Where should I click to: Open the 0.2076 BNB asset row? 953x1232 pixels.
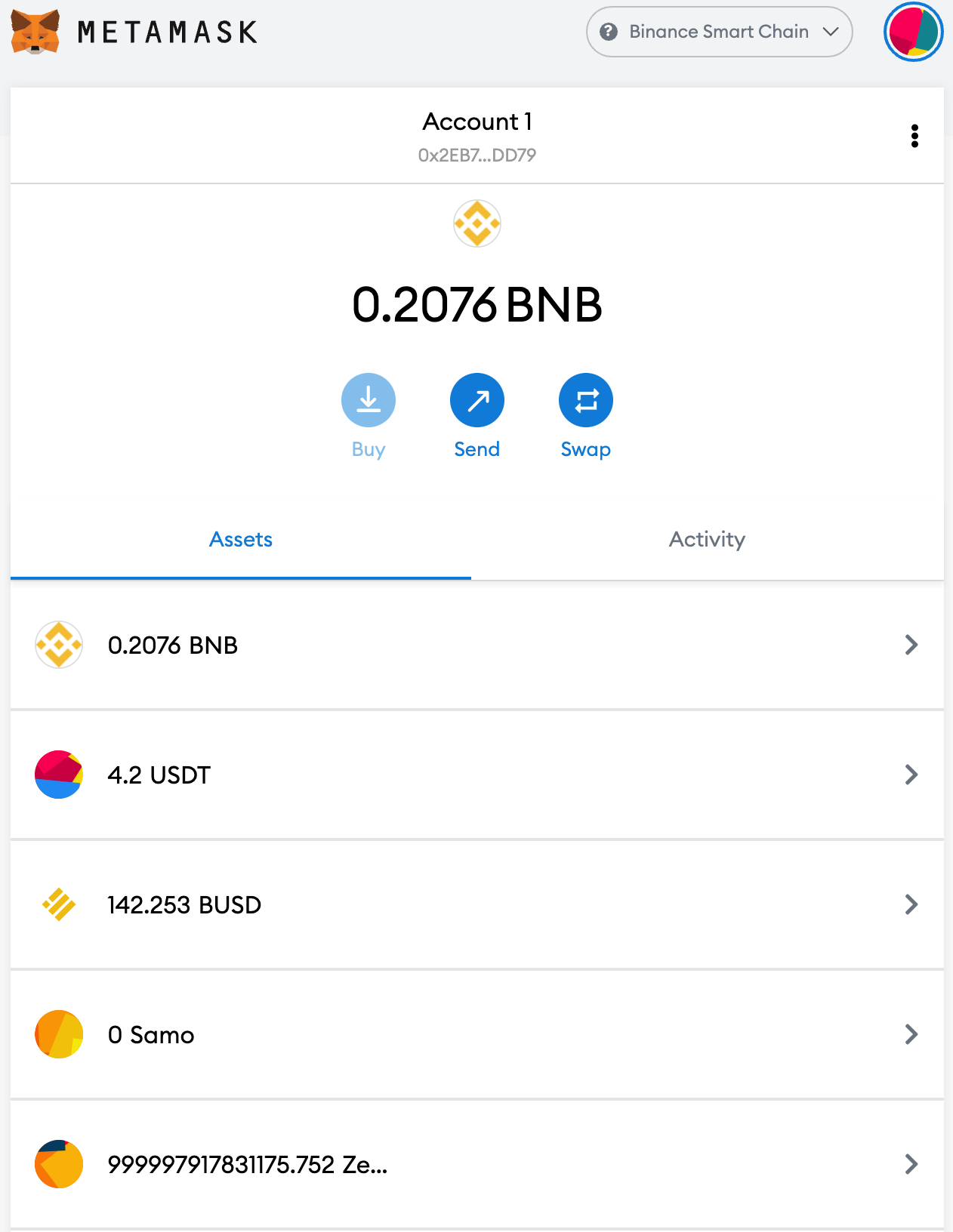476,645
